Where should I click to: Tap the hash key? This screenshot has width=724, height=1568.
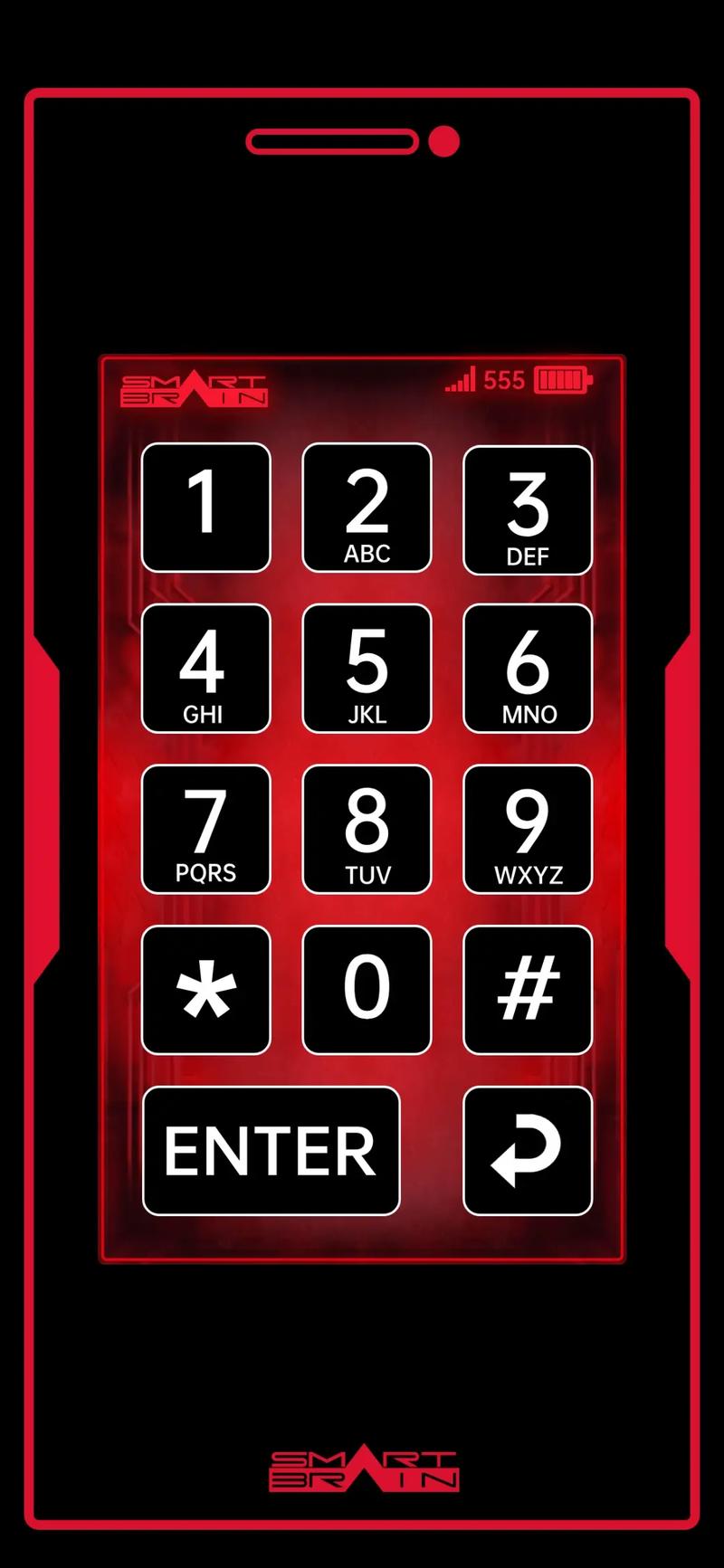coord(528,990)
